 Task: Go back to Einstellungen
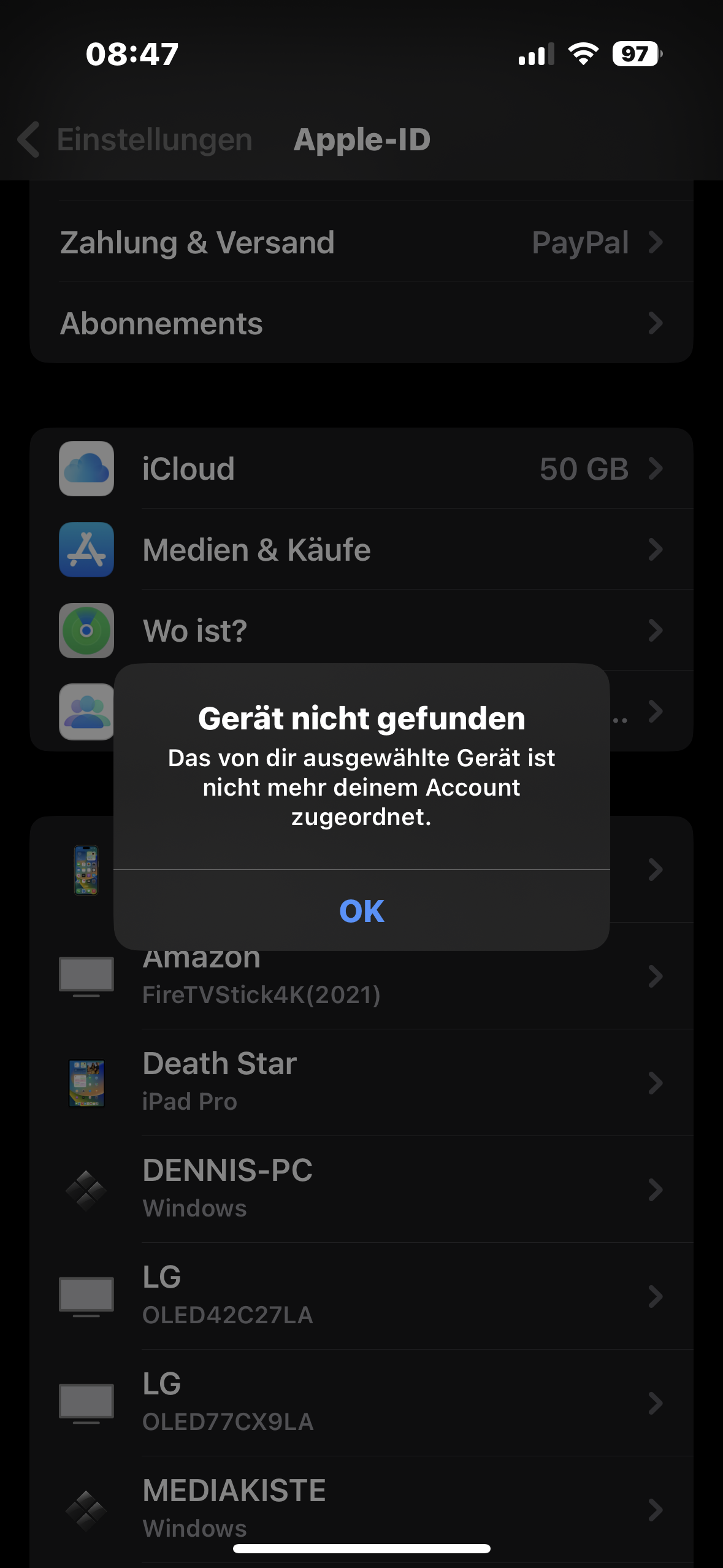click(135, 140)
